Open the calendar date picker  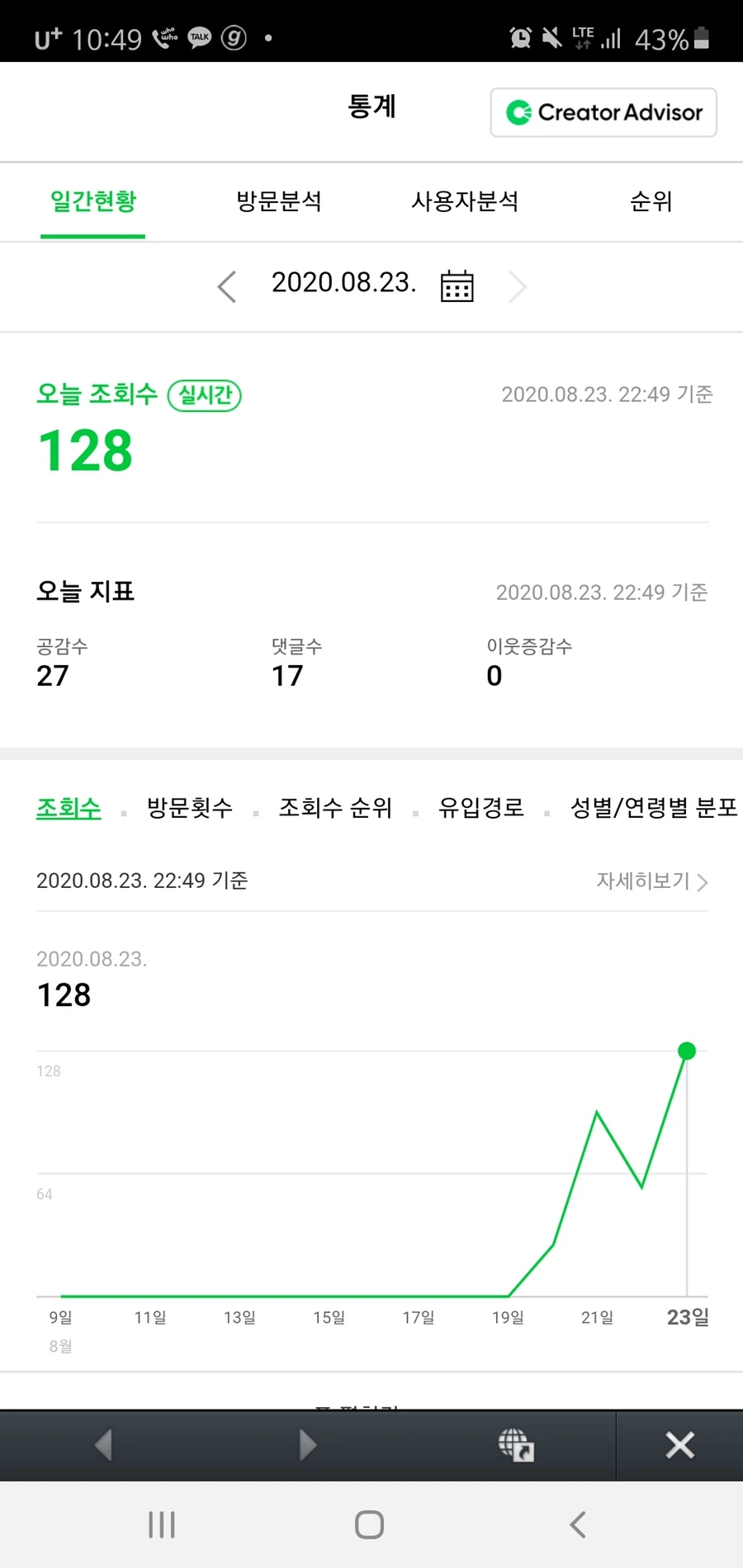[457, 286]
